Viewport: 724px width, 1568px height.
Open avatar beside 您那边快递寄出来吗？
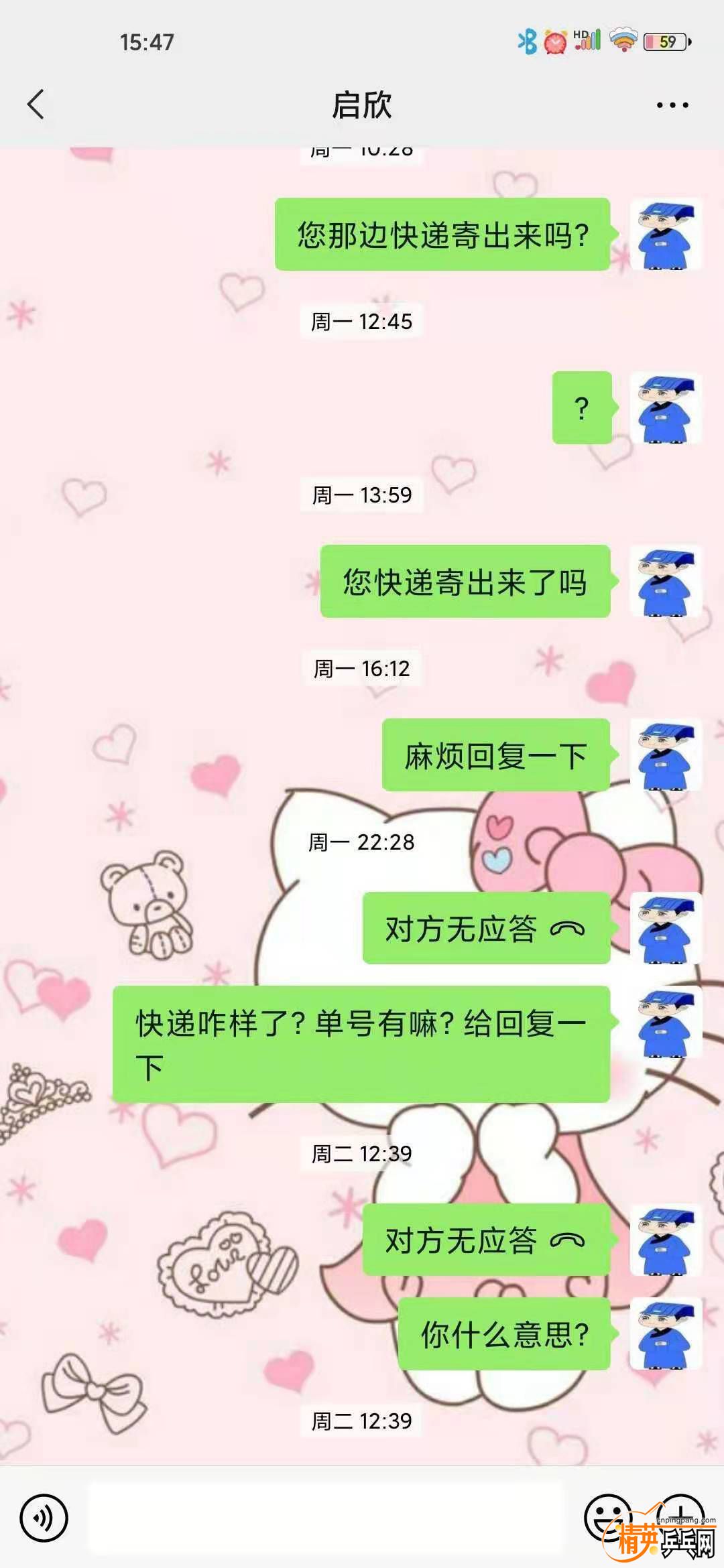[x=666, y=235]
